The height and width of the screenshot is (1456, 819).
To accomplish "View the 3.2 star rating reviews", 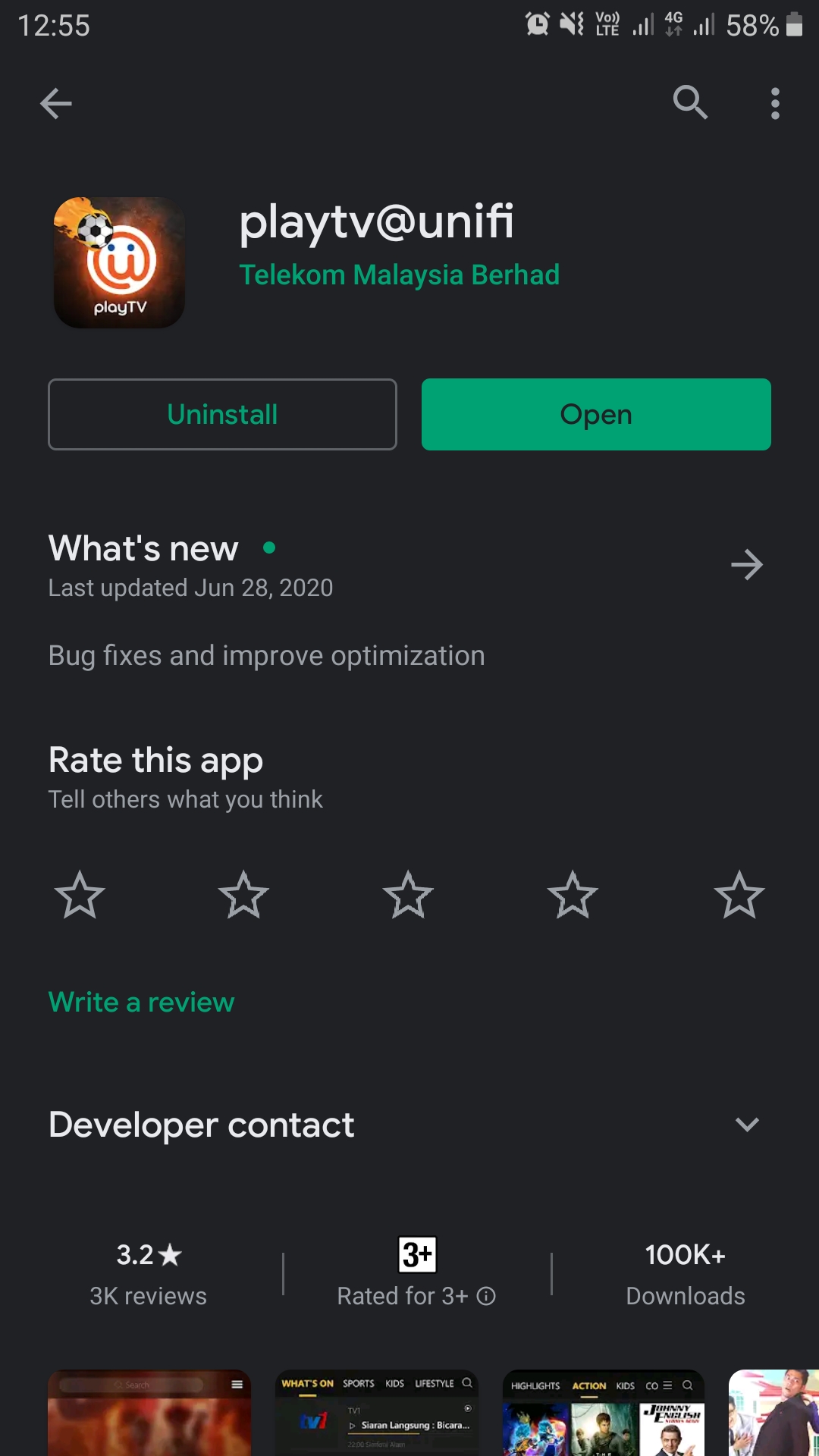I will pos(149,1275).
